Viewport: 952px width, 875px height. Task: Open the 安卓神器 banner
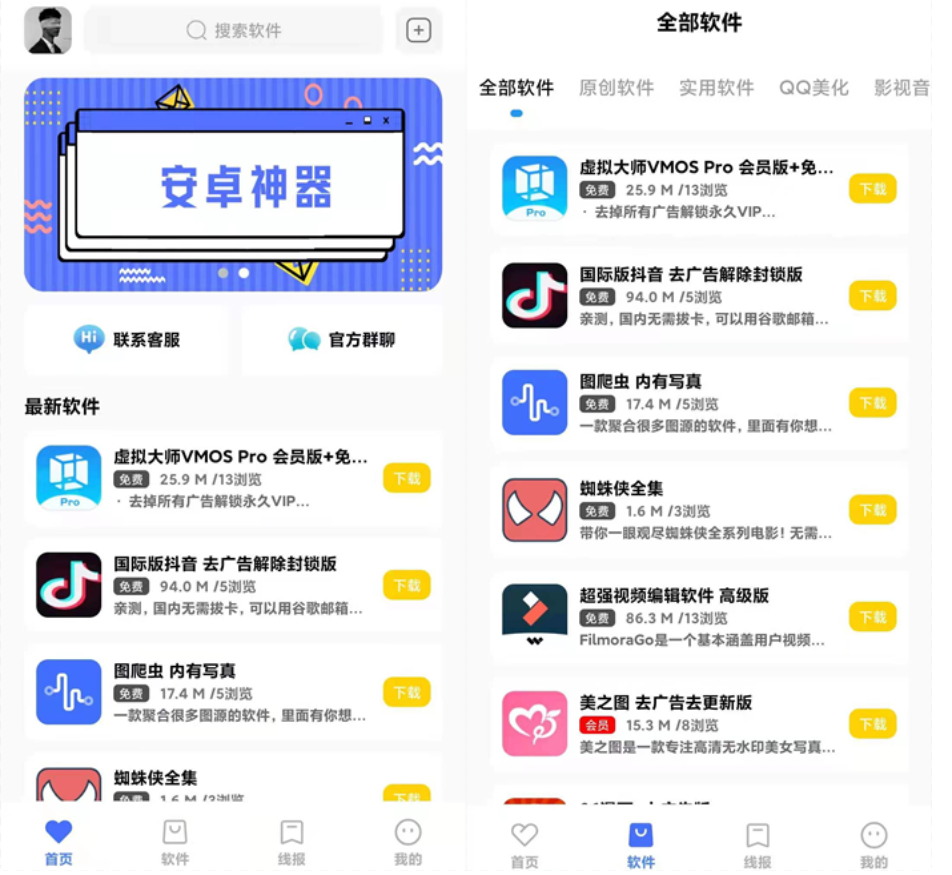(x=233, y=184)
